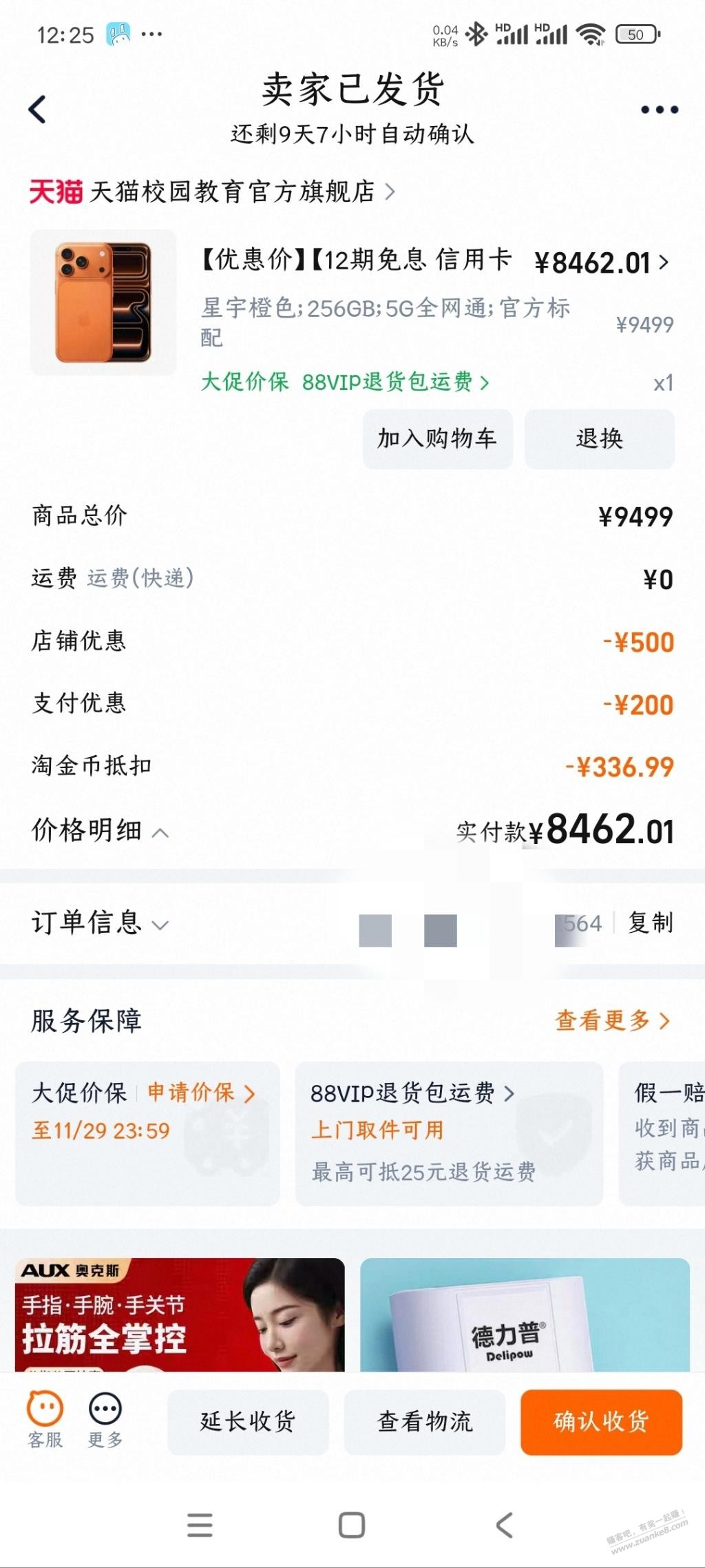Go back using the top-left arrow
This screenshot has height=1568, width=705.
click(x=38, y=110)
